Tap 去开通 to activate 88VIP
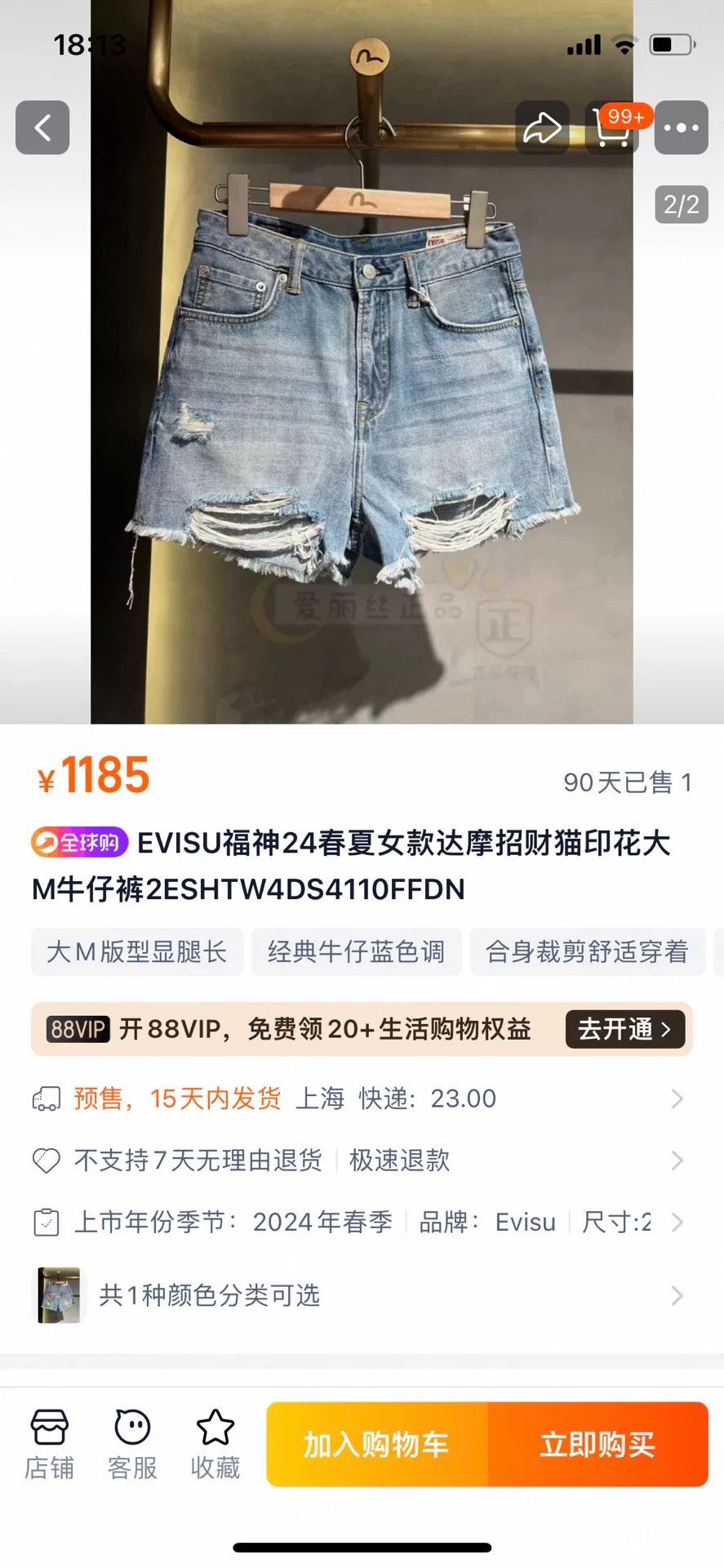This screenshot has height=1568, width=724. 625,1029
